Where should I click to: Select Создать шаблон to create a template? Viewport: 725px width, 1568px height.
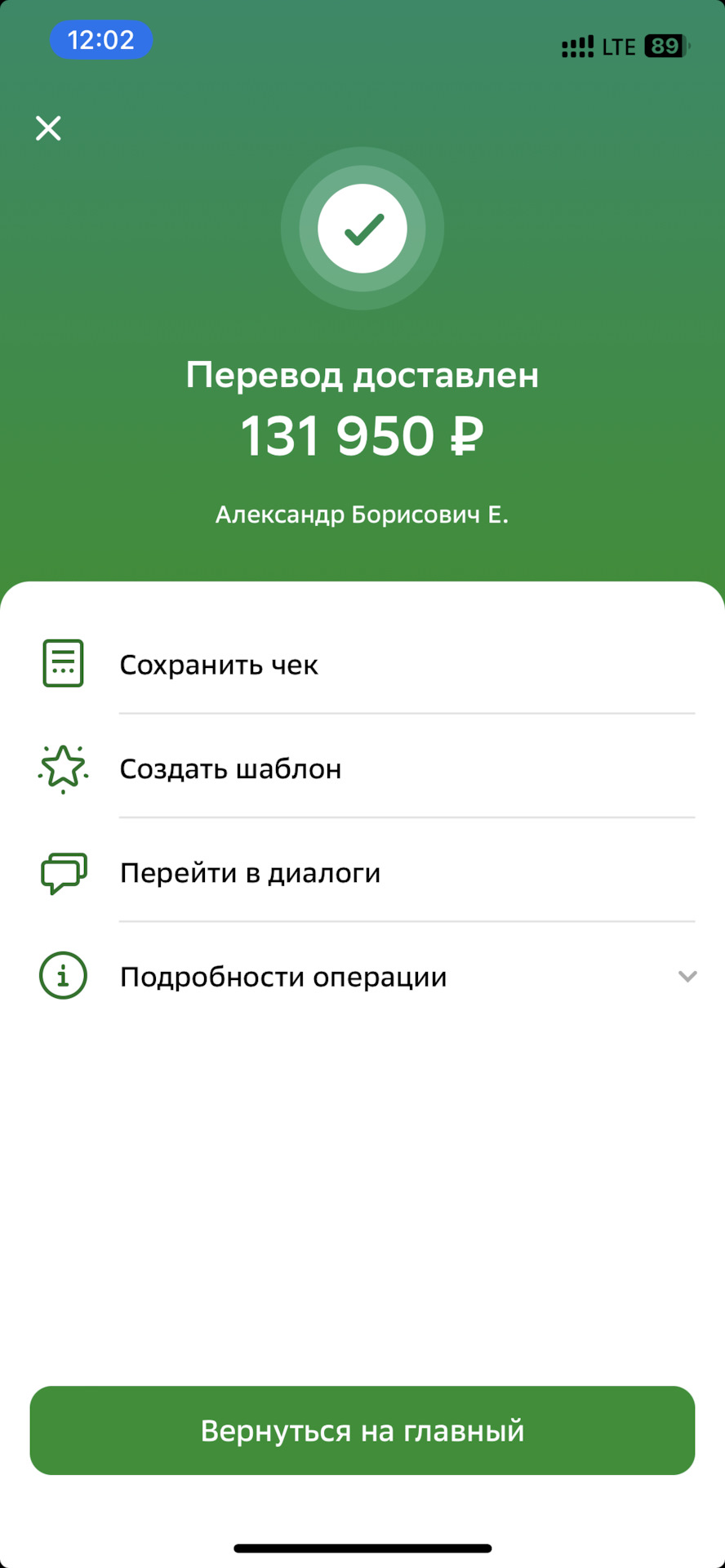coord(230,768)
